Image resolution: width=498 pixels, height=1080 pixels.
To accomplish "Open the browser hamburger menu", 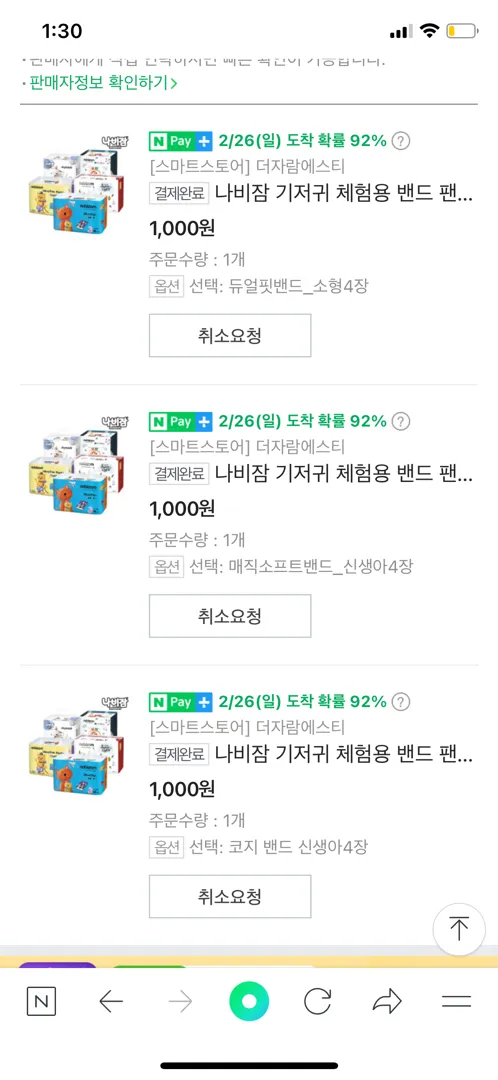I will pyautogui.click(x=457, y=1001).
